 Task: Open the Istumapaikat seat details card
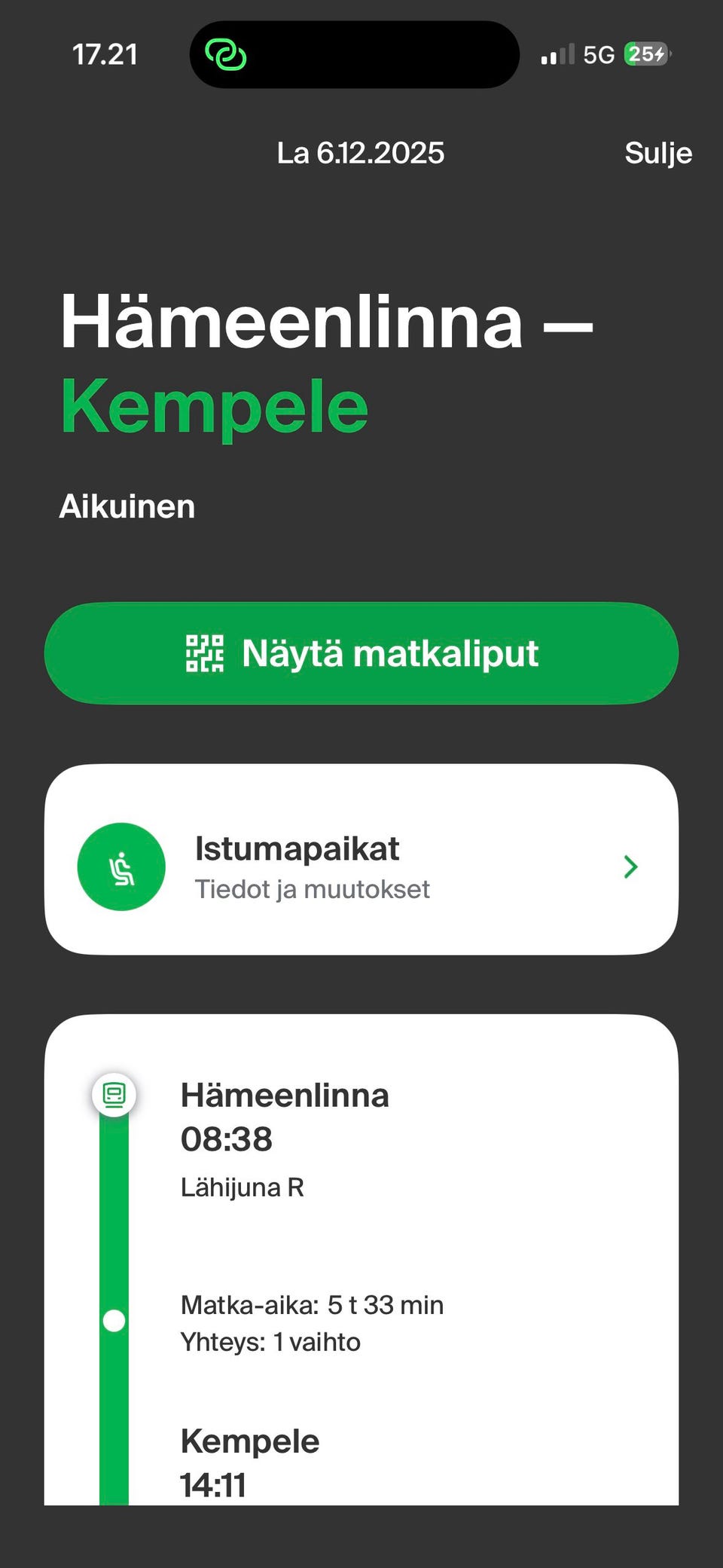tap(361, 860)
